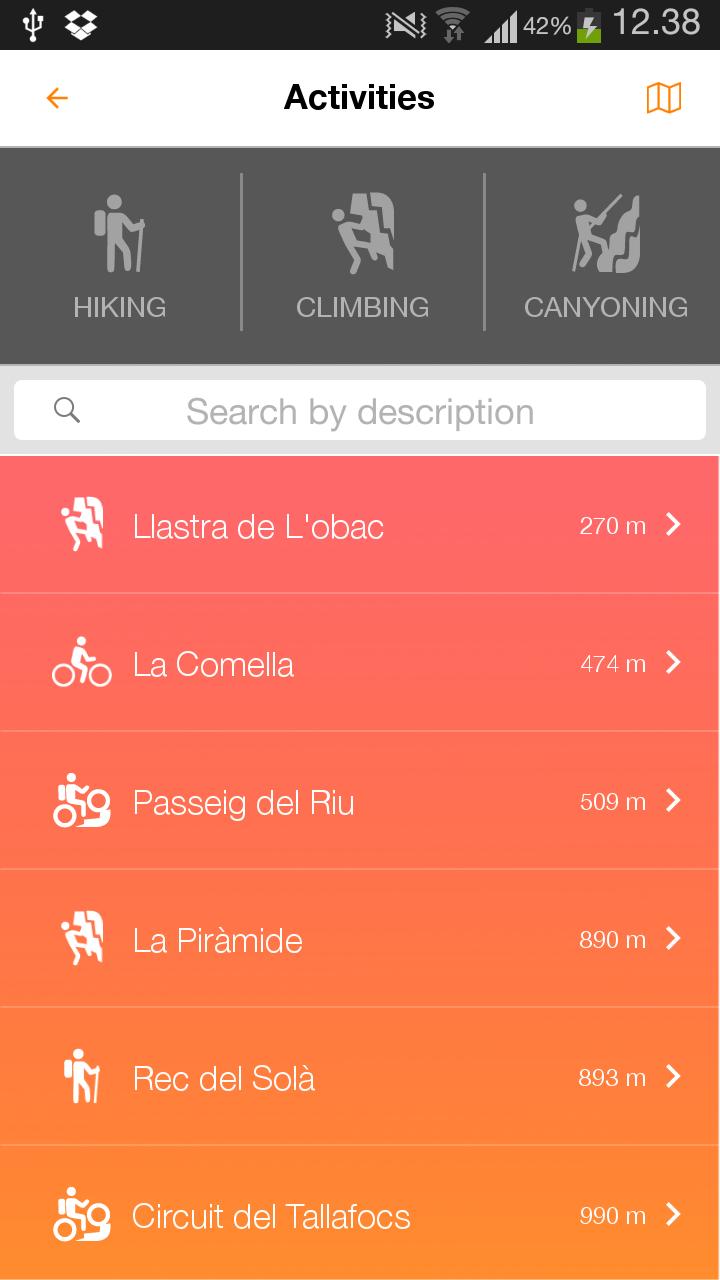The width and height of the screenshot is (720, 1280).
Task: Click the battery indicator in the status bar
Action: point(588,26)
